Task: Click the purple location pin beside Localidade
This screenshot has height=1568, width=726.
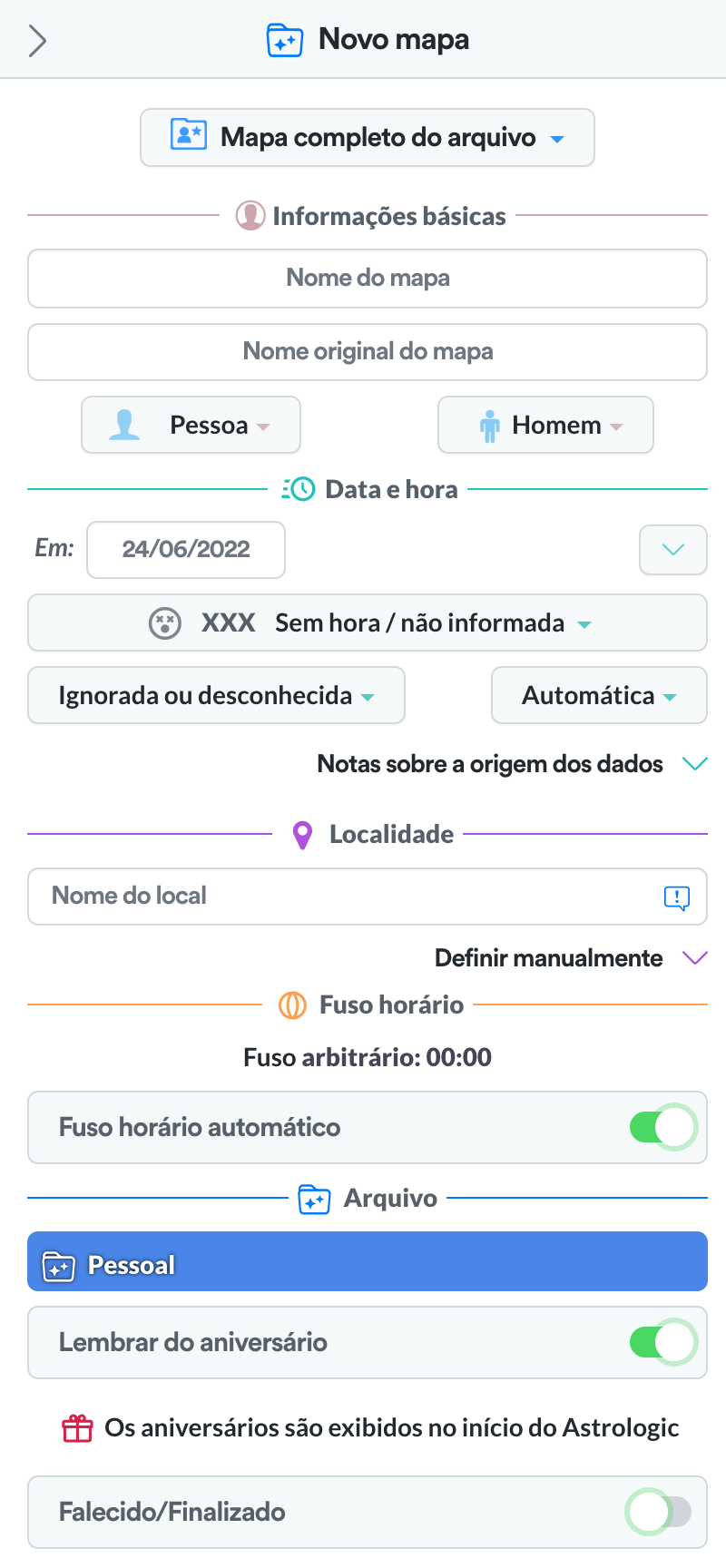Action: click(302, 834)
